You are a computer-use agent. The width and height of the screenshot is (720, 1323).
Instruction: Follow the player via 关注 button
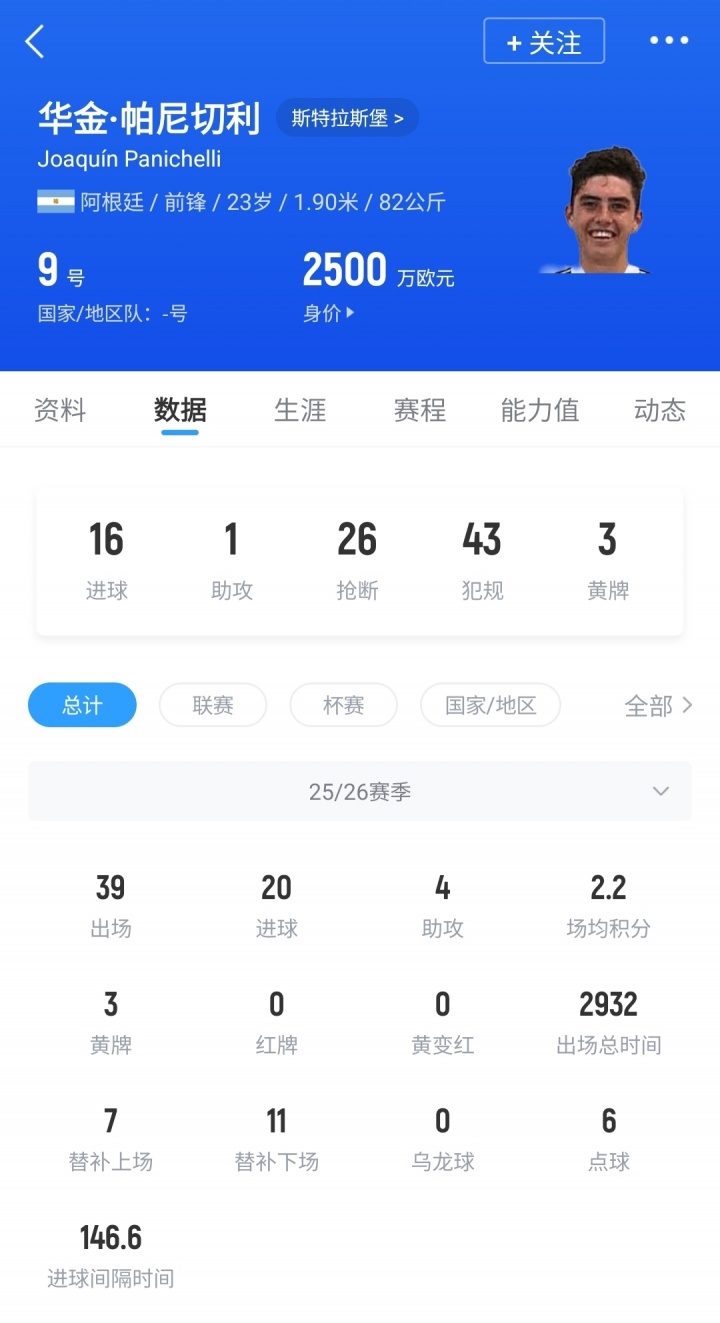point(544,42)
